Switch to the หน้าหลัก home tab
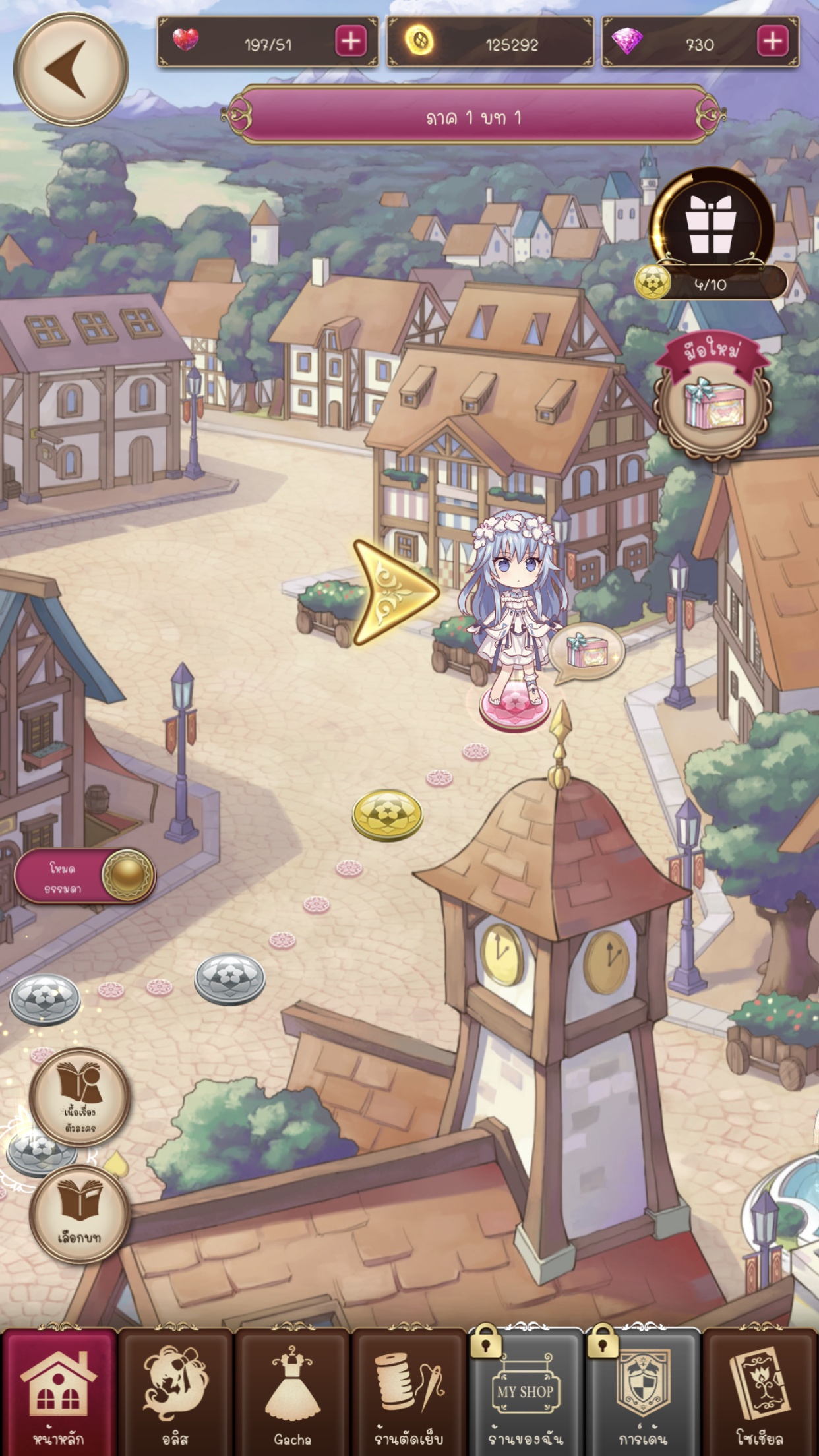 click(59, 1393)
